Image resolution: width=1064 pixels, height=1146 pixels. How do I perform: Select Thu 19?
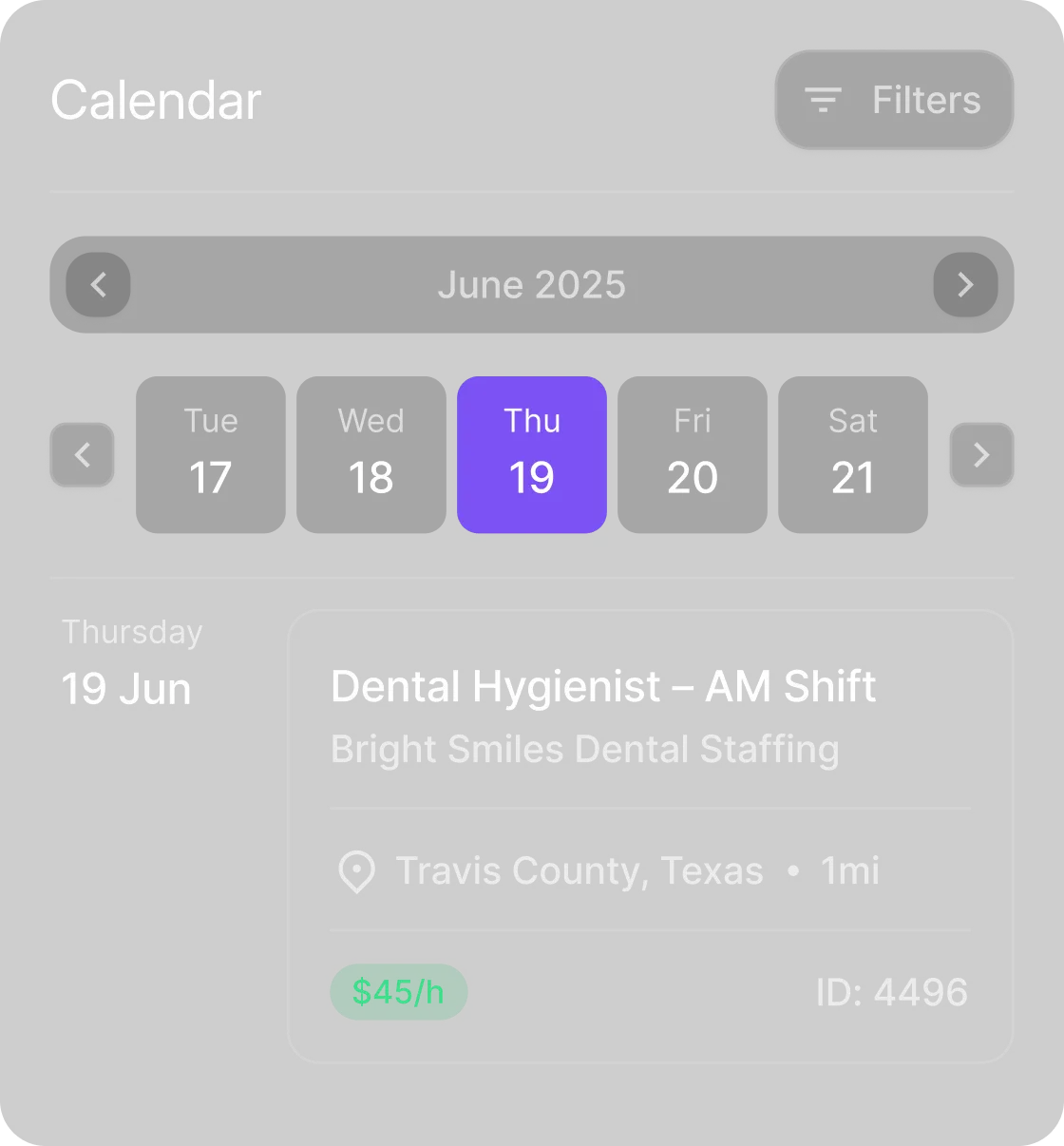point(532,454)
